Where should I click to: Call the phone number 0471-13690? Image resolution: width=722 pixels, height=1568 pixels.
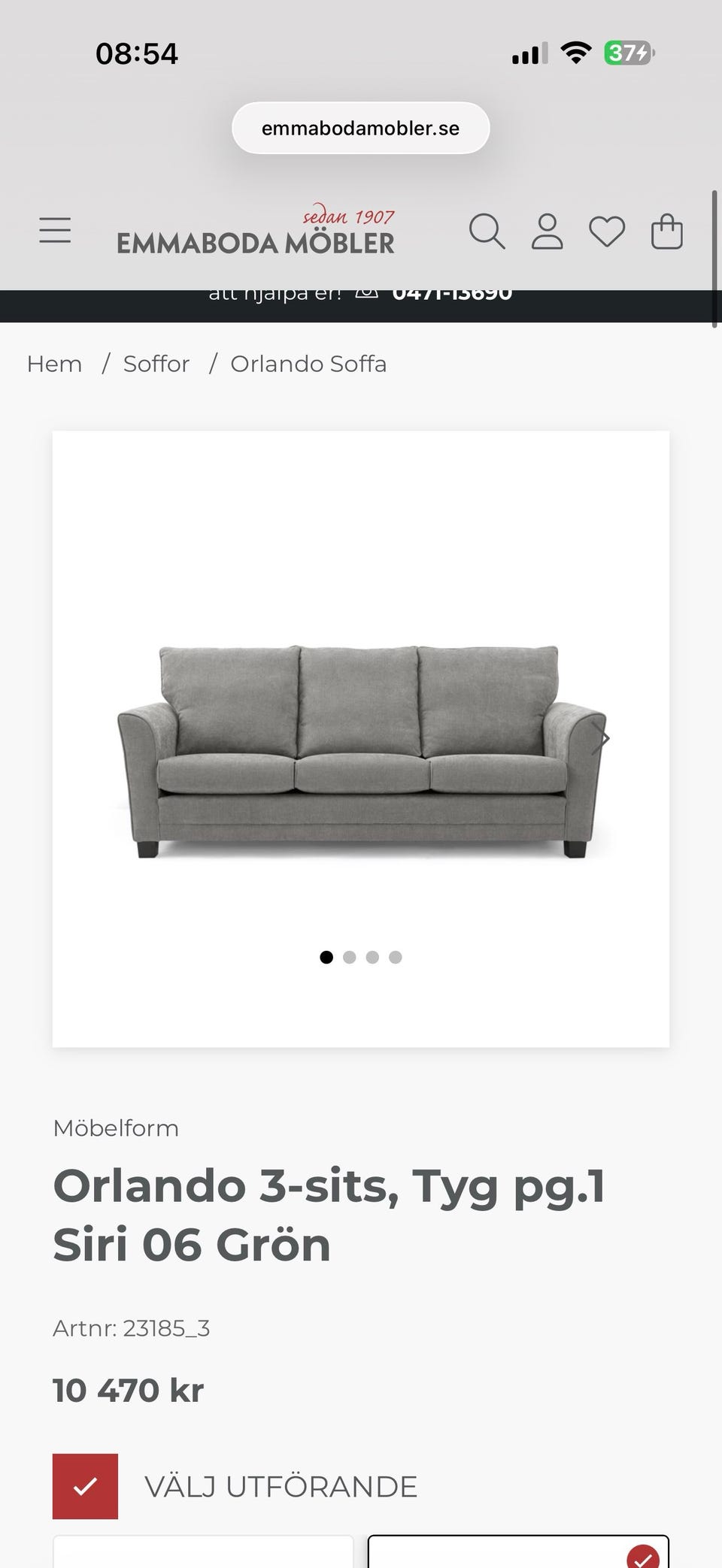[x=452, y=293]
